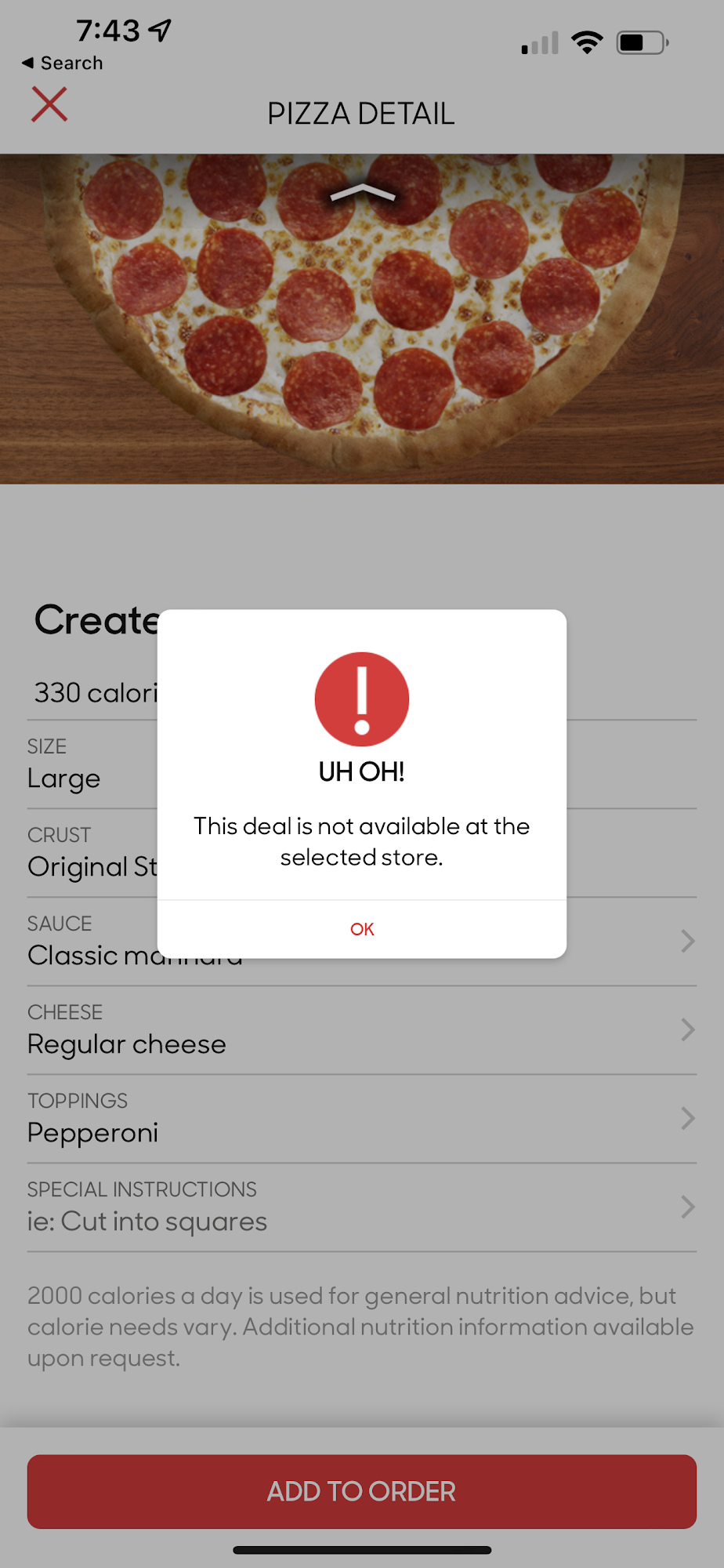724x1568 pixels.
Task: Dismiss the alert with OK
Action: (362, 929)
